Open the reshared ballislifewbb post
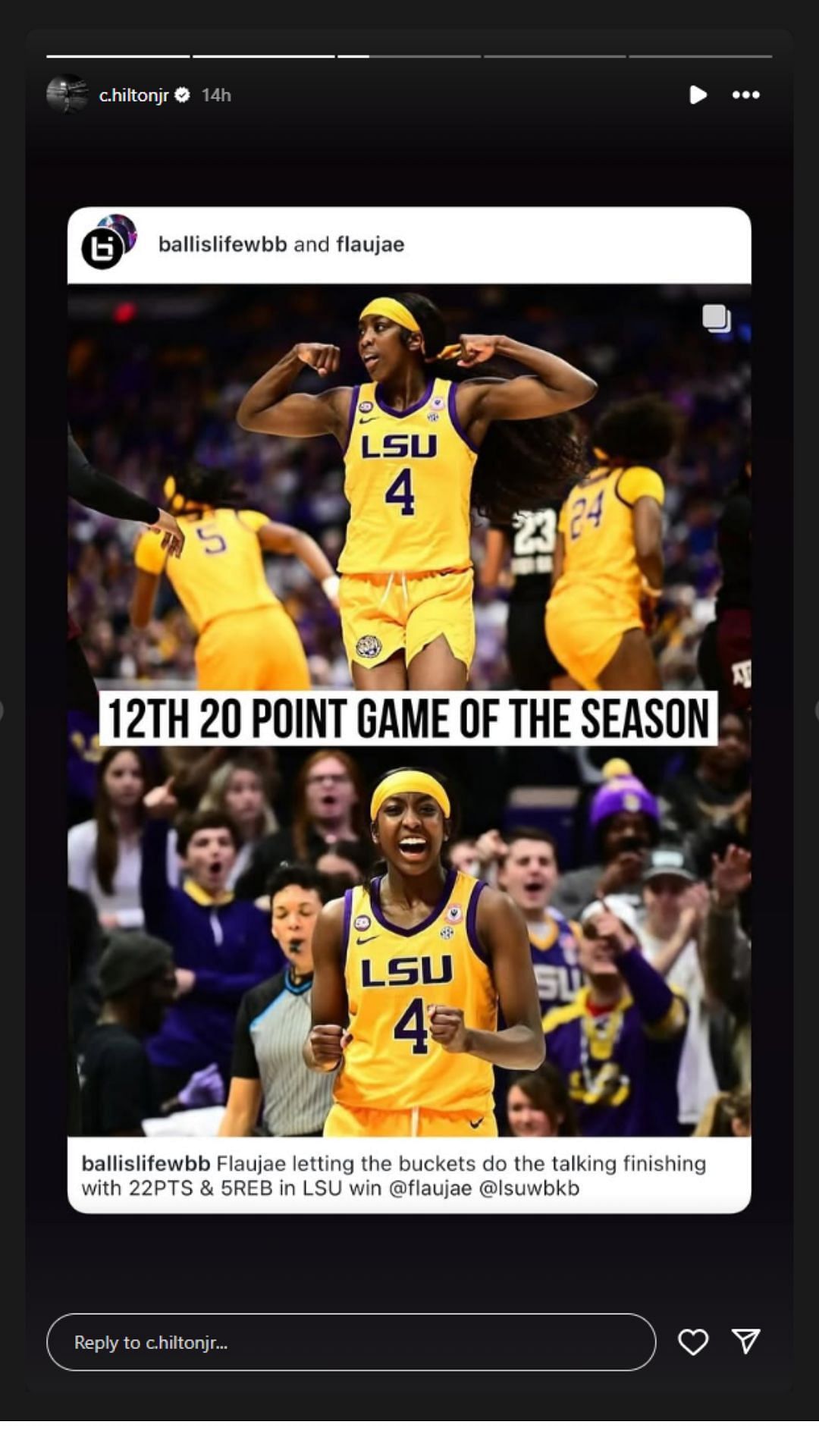The image size is (819, 1456). (409, 709)
